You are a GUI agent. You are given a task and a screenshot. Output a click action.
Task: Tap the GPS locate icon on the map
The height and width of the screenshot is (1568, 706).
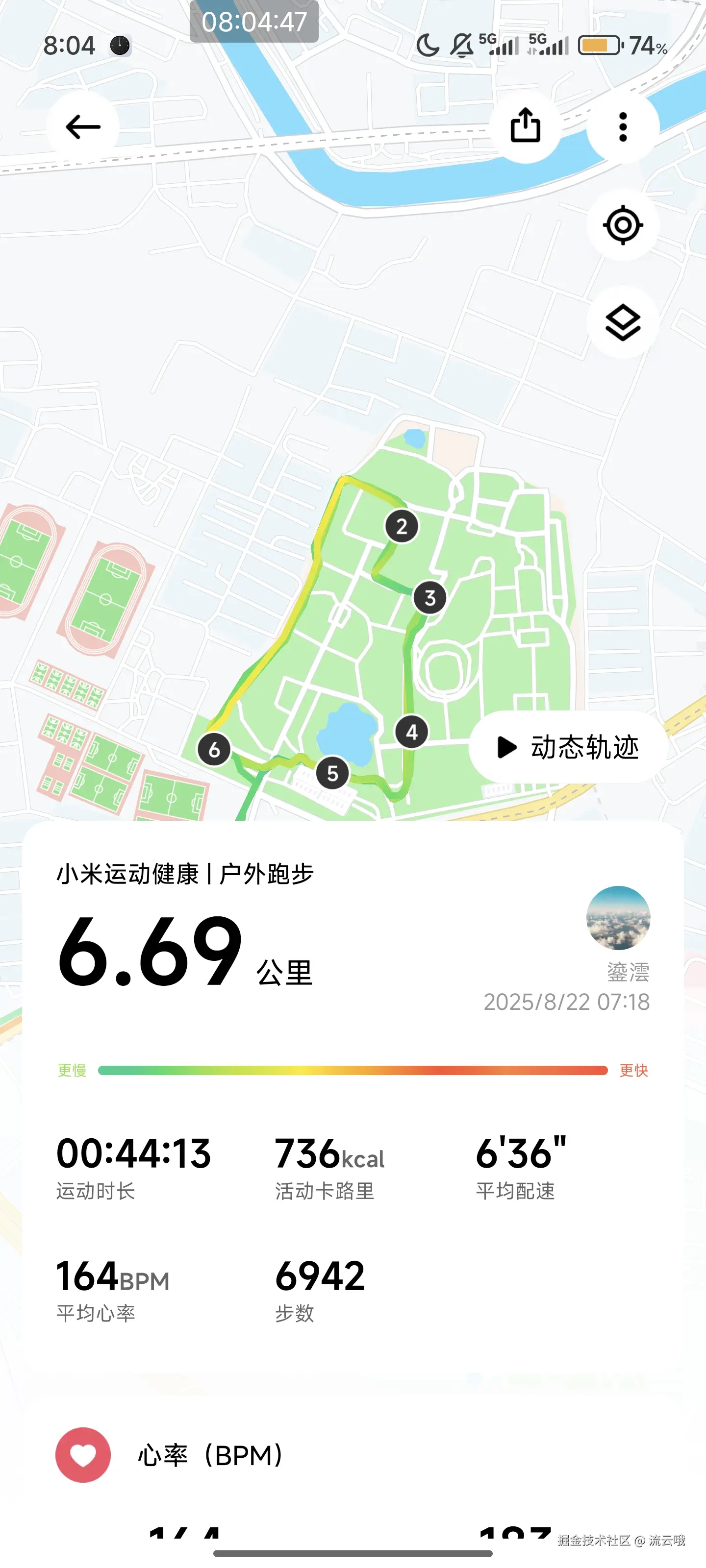tap(623, 225)
